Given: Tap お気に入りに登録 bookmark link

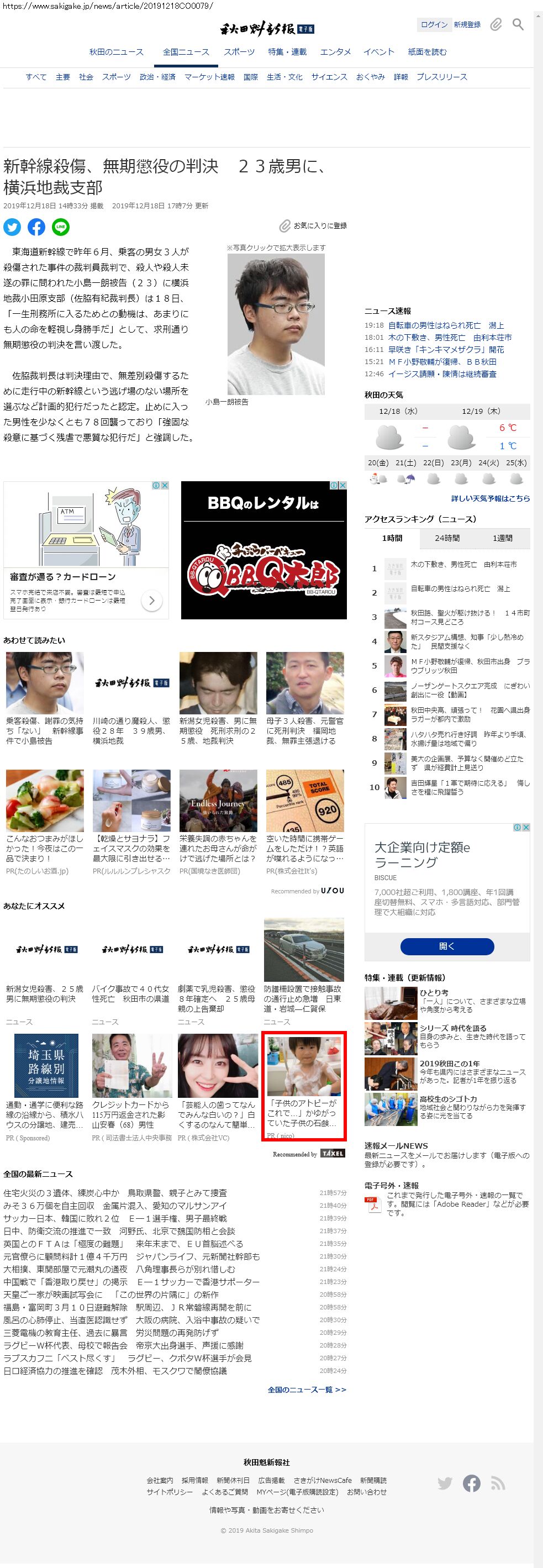Looking at the screenshot, I should pyautogui.click(x=314, y=226).
